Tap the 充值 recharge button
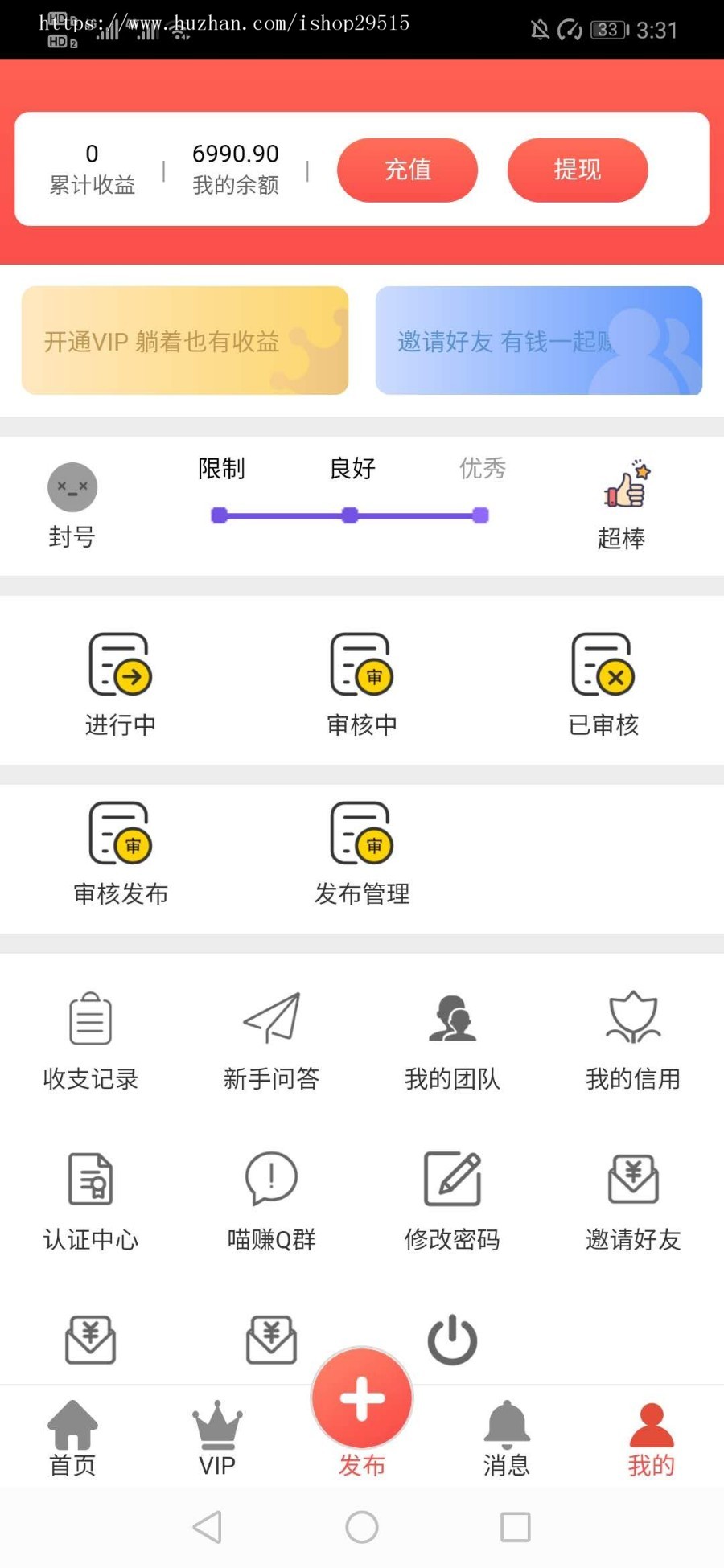Screen dimensions: 724x1568 (407, 170)
